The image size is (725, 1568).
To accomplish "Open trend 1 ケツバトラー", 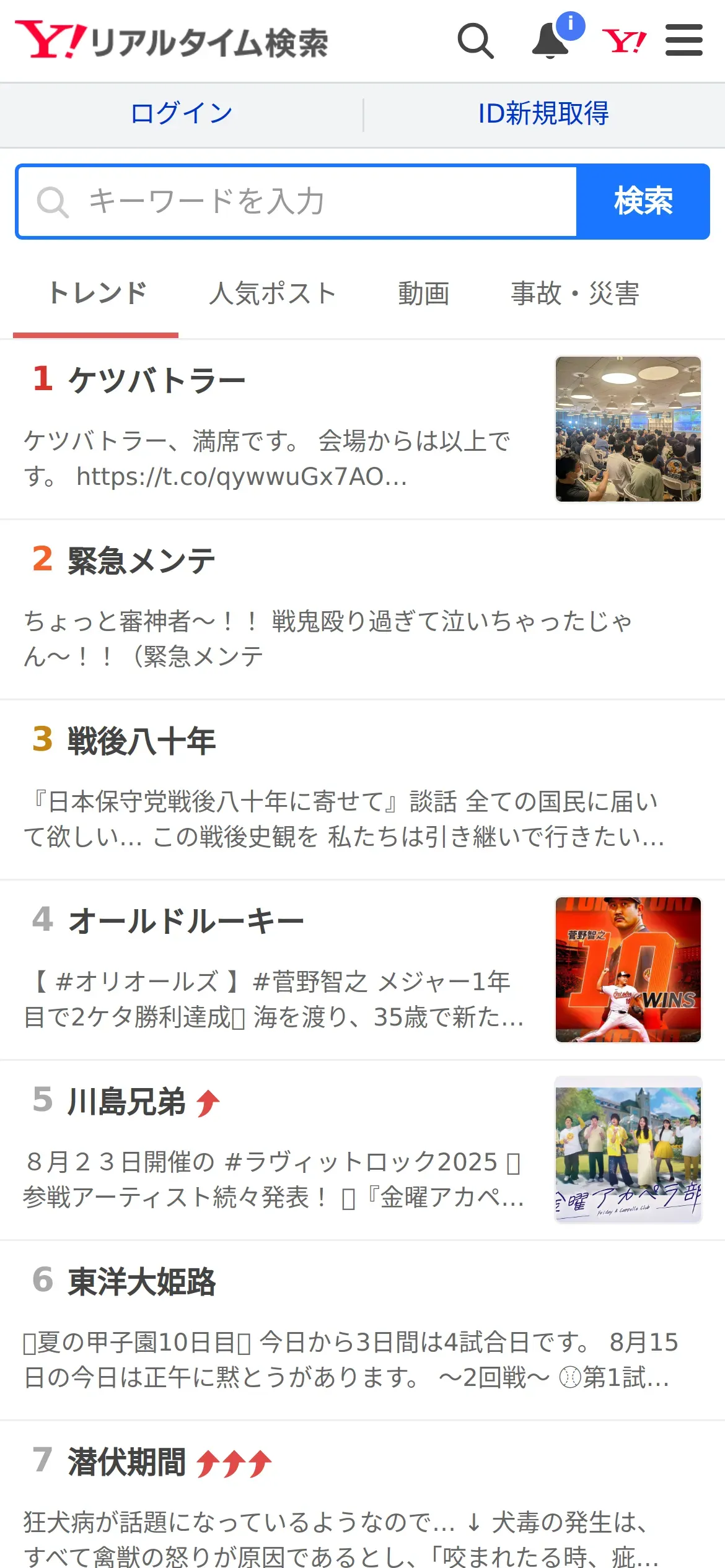I will click(x=157, y=379).
